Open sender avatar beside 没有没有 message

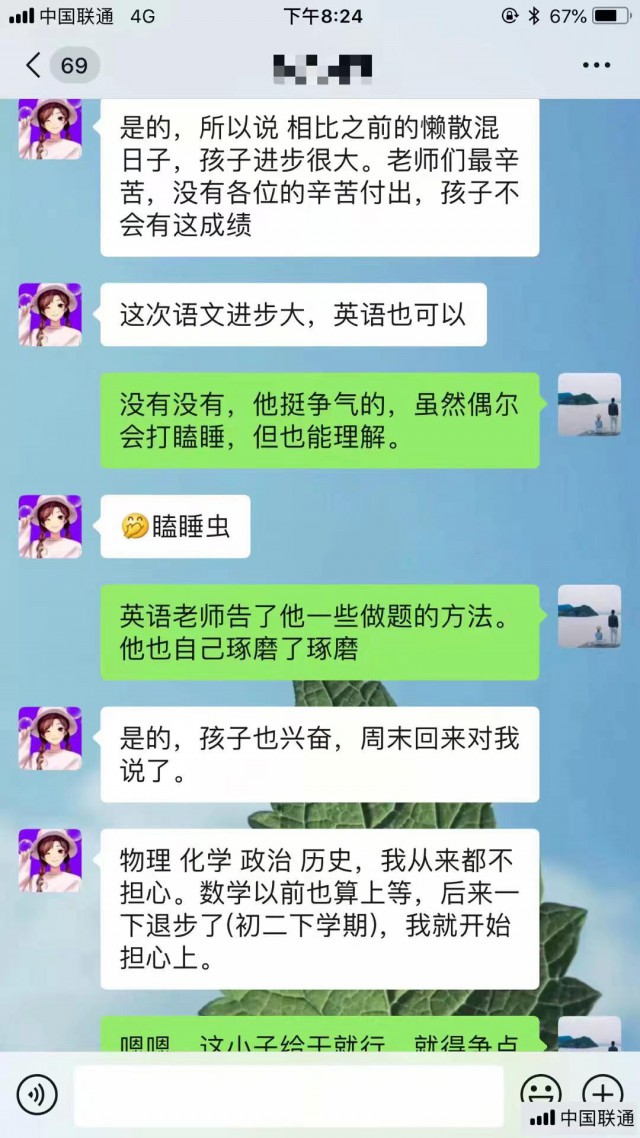point(589,405)
